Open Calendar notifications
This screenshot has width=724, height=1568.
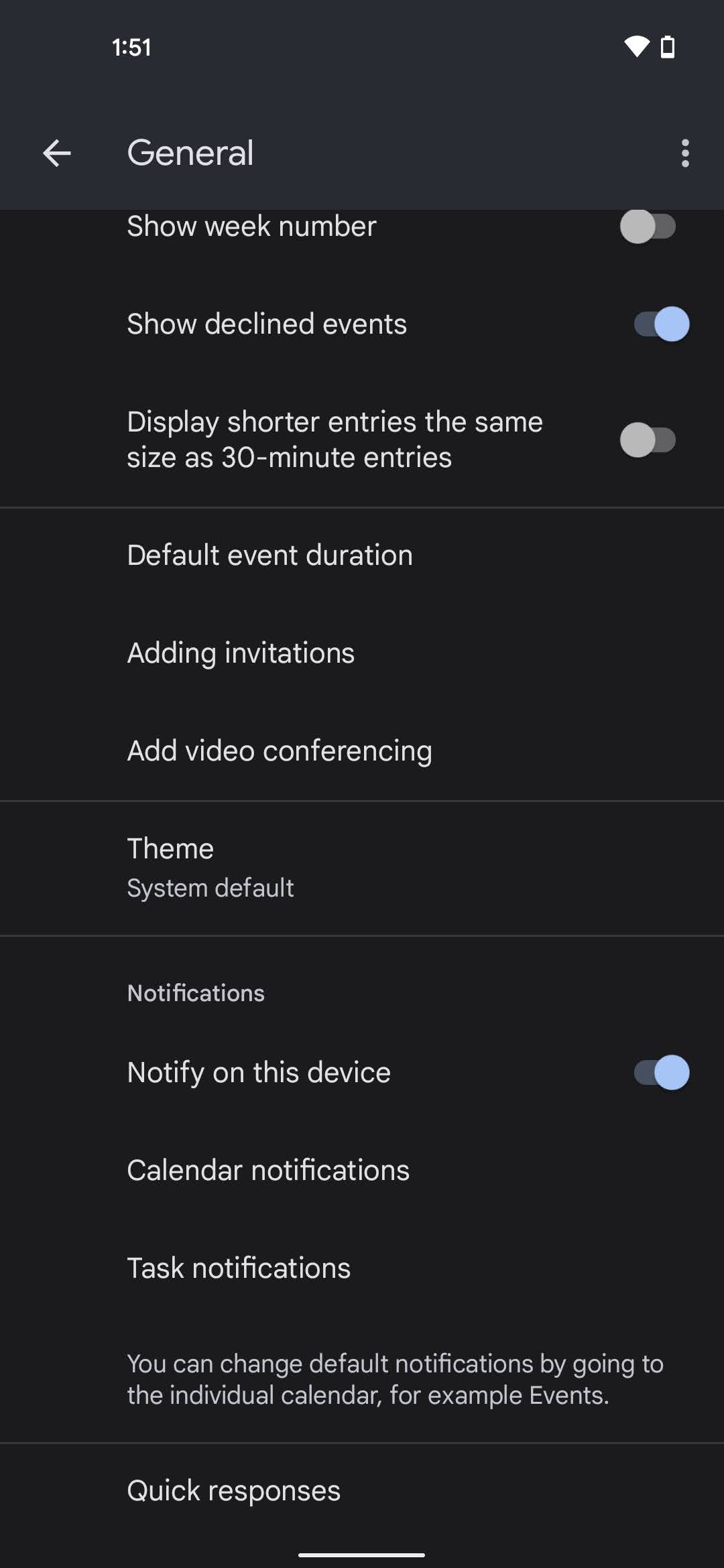[268, 1171]
